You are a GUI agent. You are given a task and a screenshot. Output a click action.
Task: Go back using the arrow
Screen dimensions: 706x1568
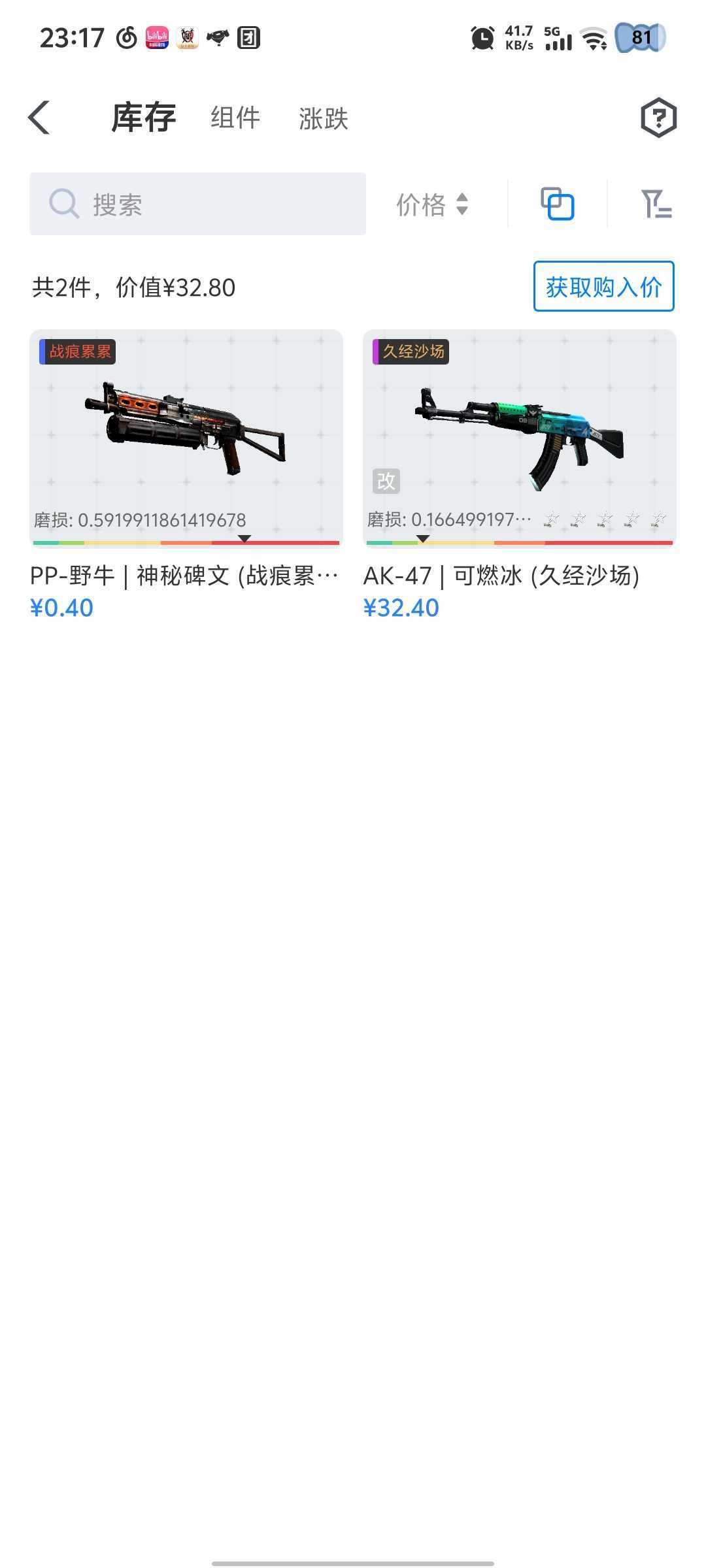(x=39, y=118)
